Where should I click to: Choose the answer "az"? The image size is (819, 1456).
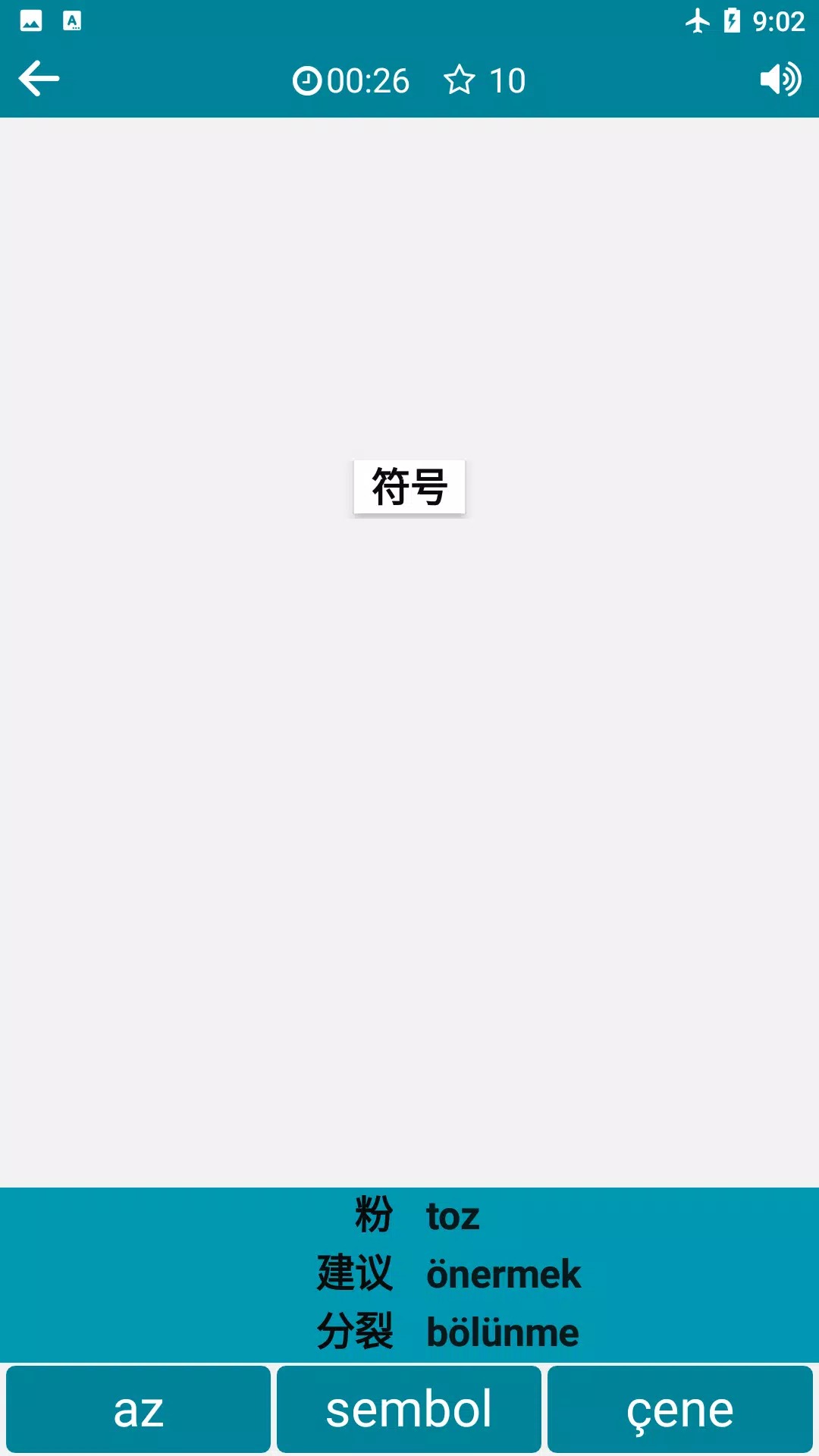[139, 1409]
